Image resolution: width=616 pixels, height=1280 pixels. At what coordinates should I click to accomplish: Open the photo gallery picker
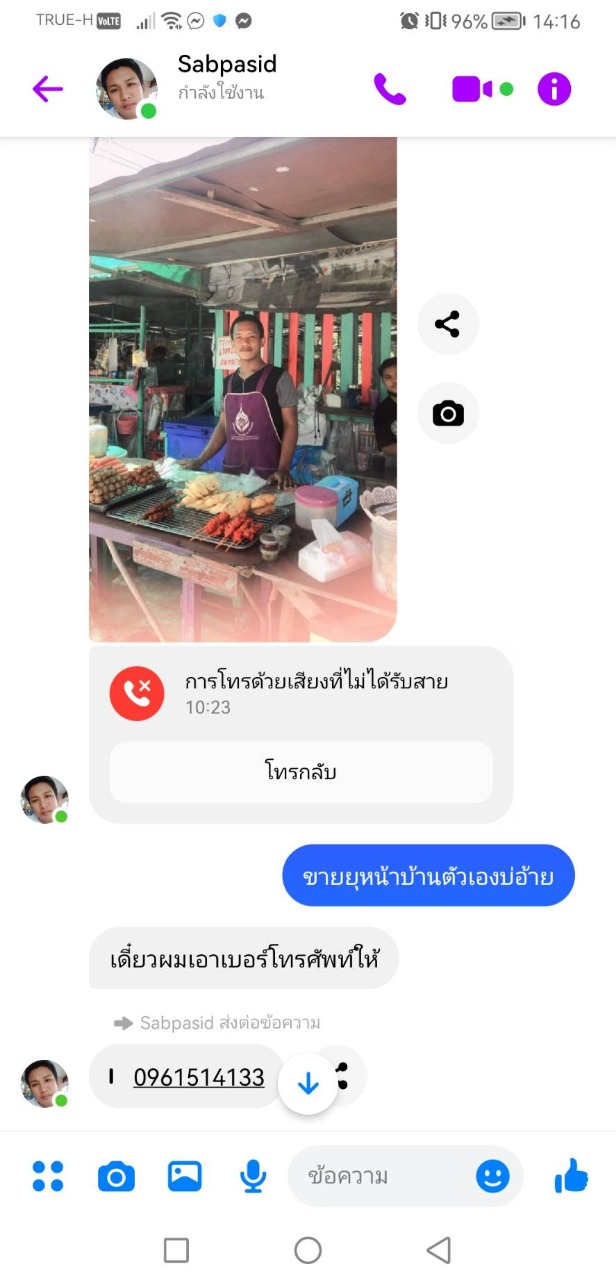185,1176
